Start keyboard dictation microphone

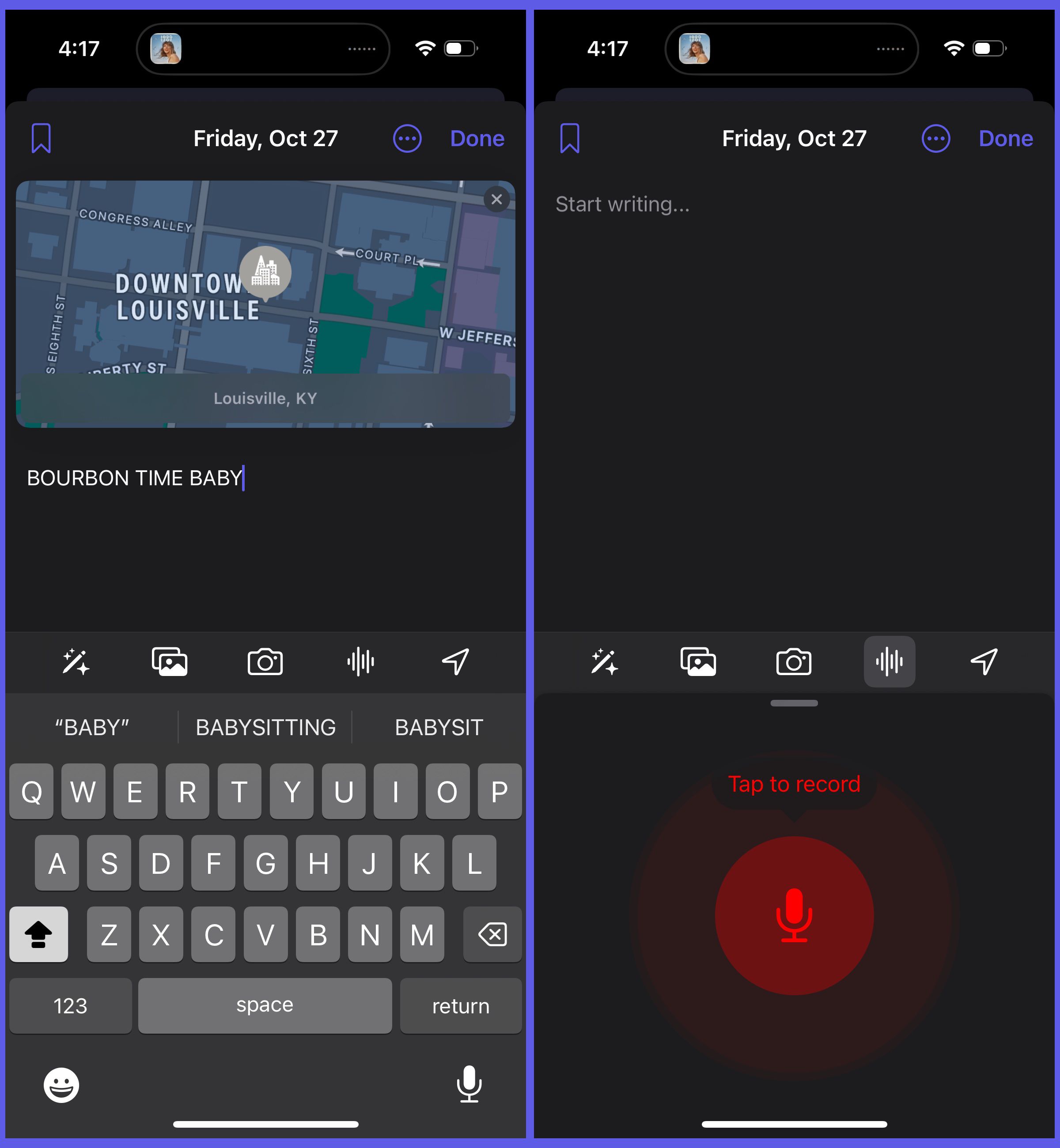tap(469, 1084)
